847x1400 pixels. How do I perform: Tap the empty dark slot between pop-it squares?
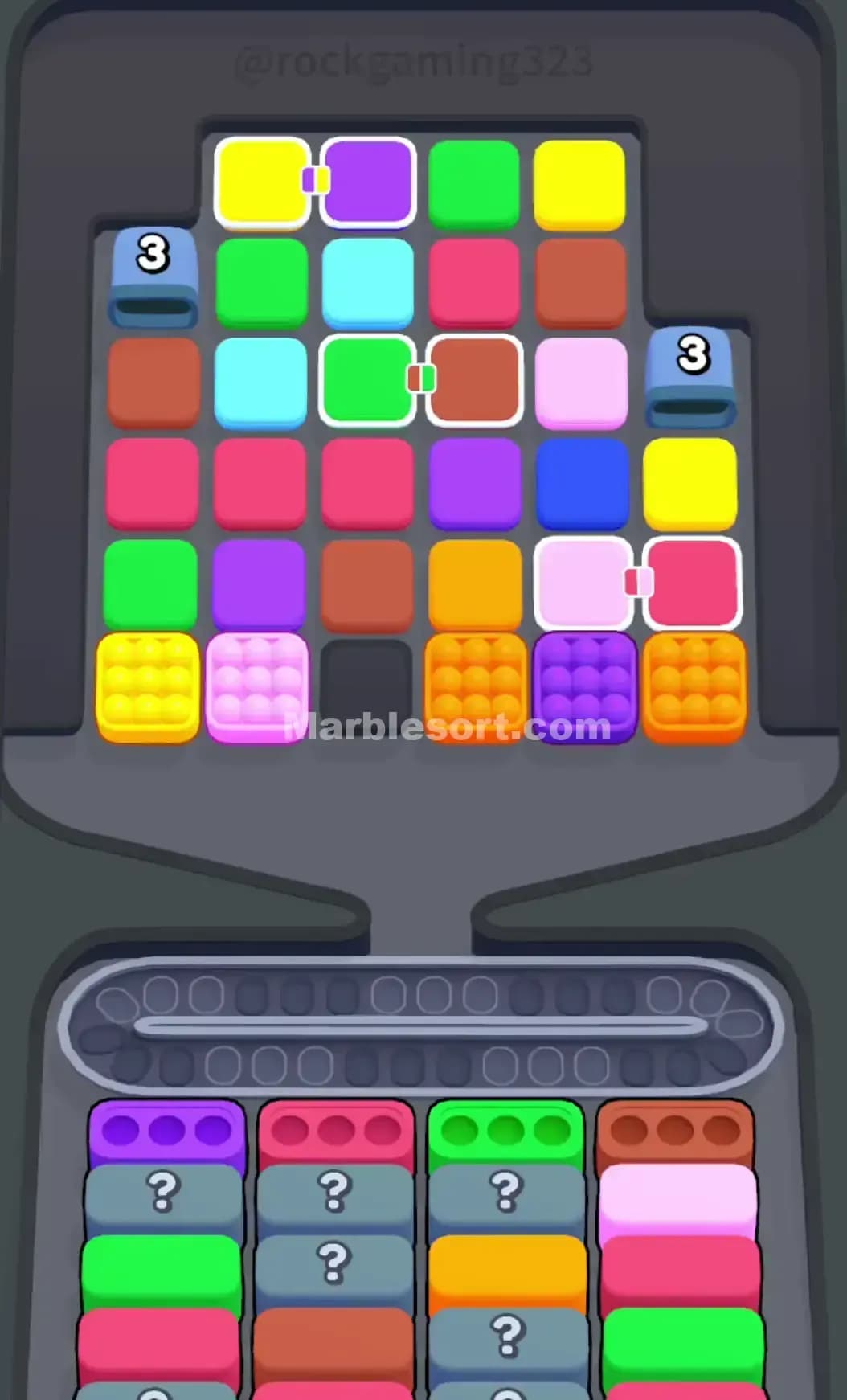[x=366, y=687]
